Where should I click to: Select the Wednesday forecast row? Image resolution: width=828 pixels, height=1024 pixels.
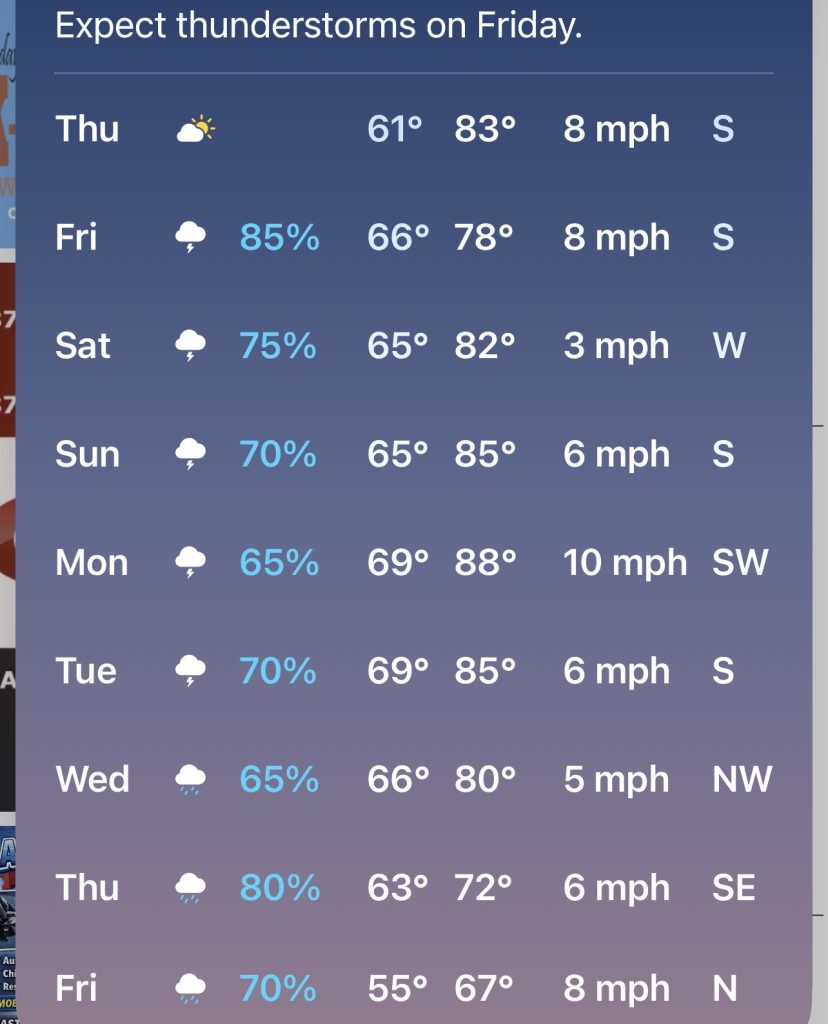point(413,779)
